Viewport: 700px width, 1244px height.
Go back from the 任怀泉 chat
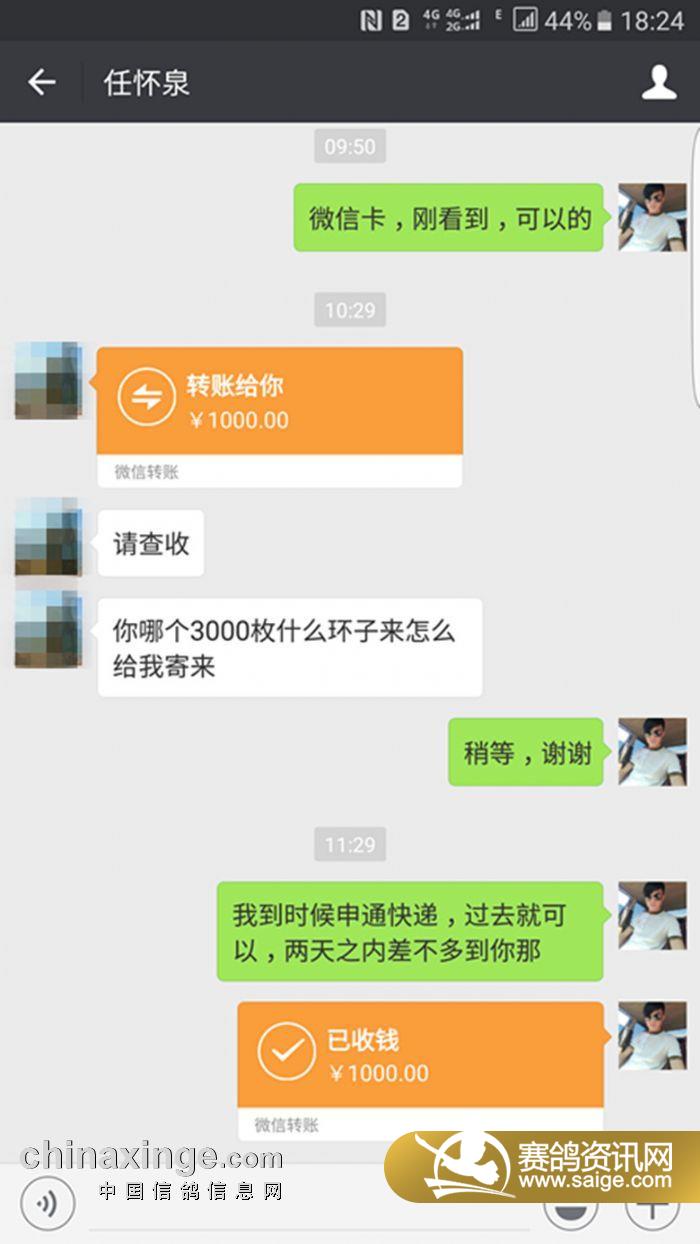[x=41, y=82]
